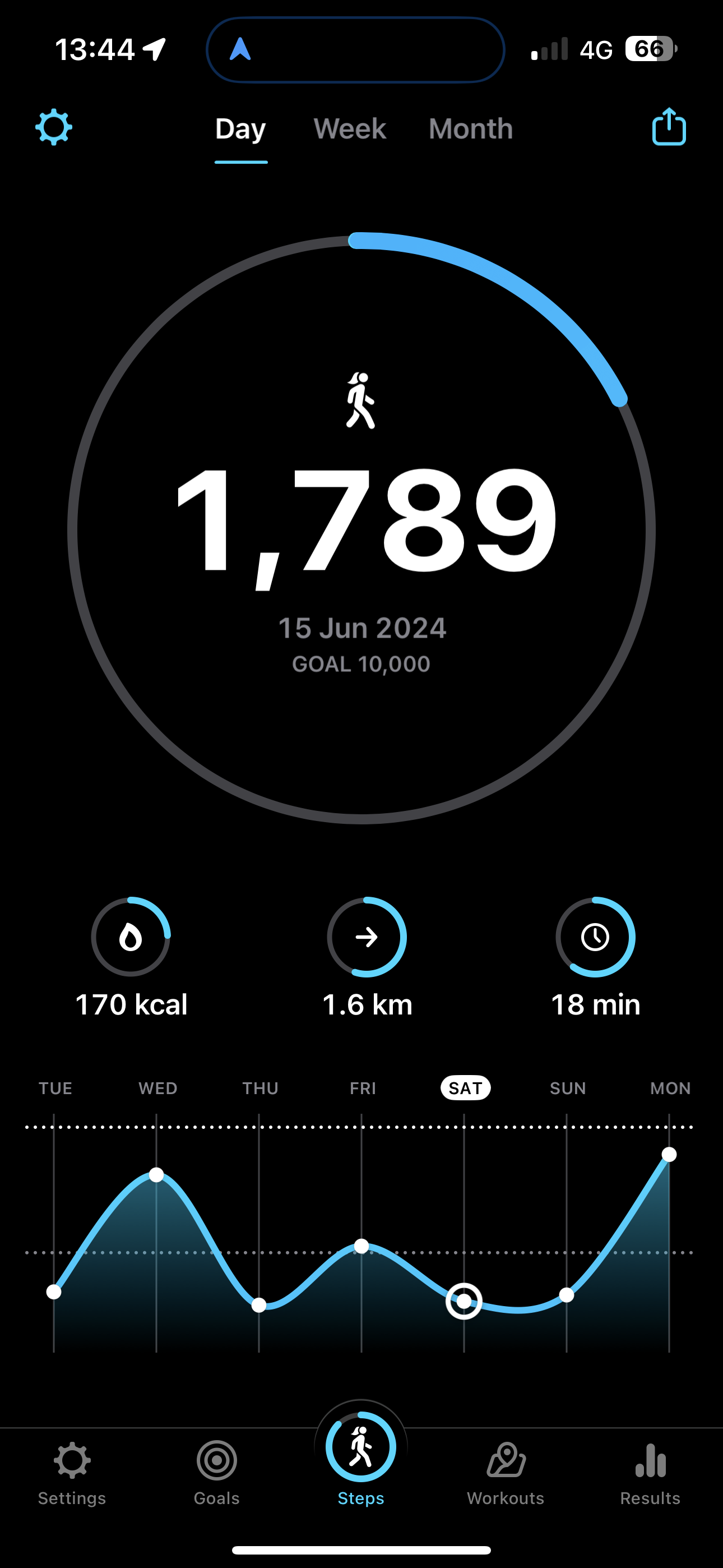Open the 170 kcal calories ring
Screen dimensions: 723x1568
click(x=131, y=937)
